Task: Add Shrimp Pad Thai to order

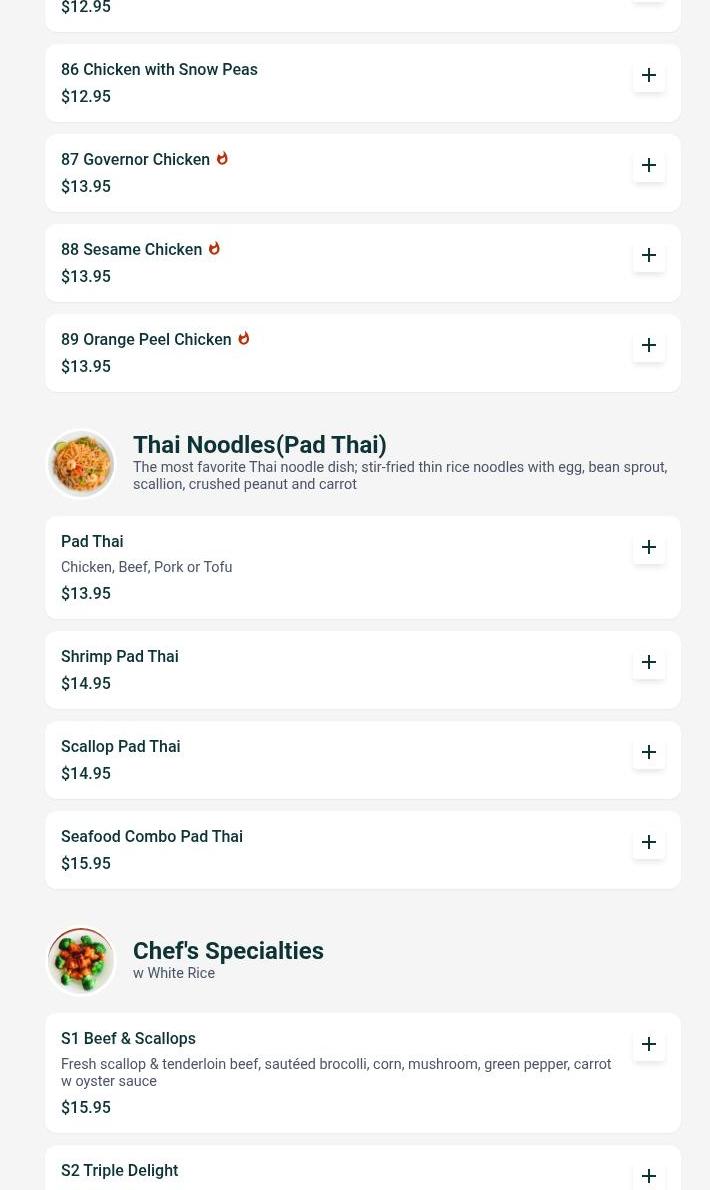Action: pos(649,663)
